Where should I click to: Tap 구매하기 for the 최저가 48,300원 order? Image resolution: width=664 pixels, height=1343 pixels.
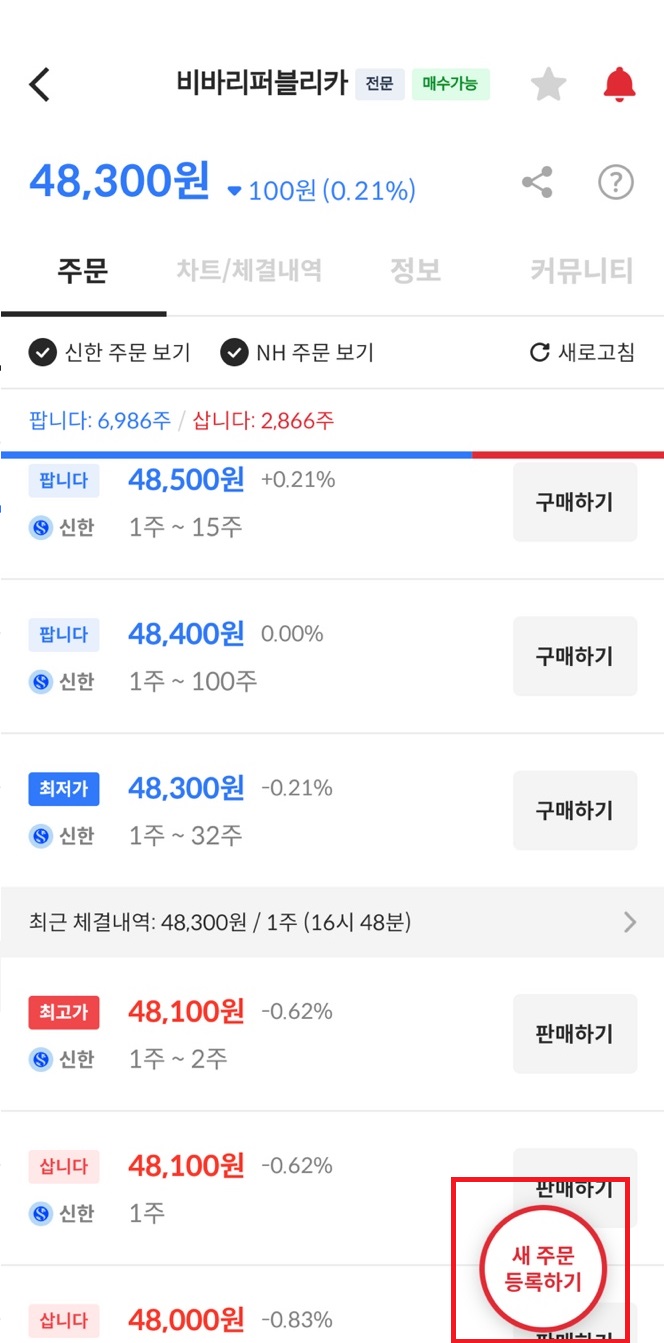575,810
